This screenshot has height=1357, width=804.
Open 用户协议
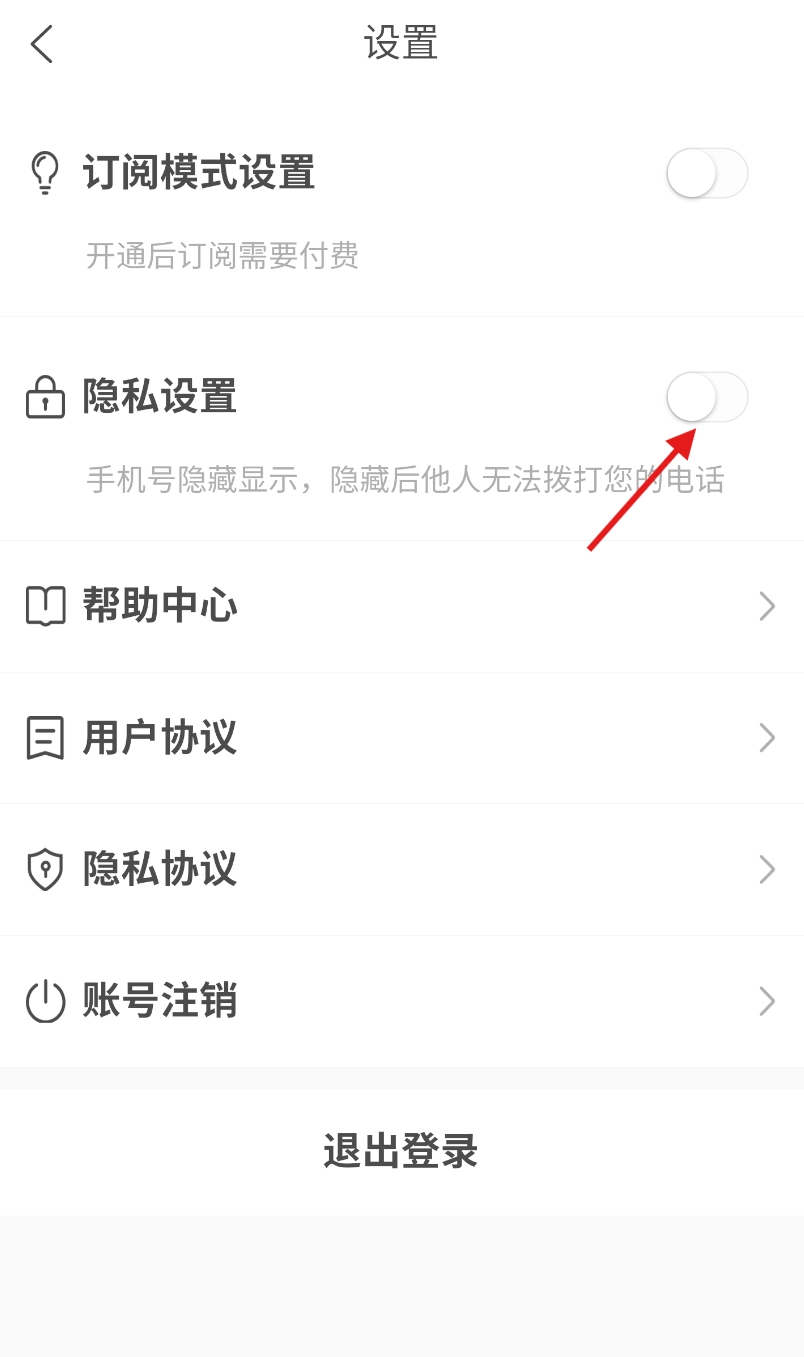(400, 738)
